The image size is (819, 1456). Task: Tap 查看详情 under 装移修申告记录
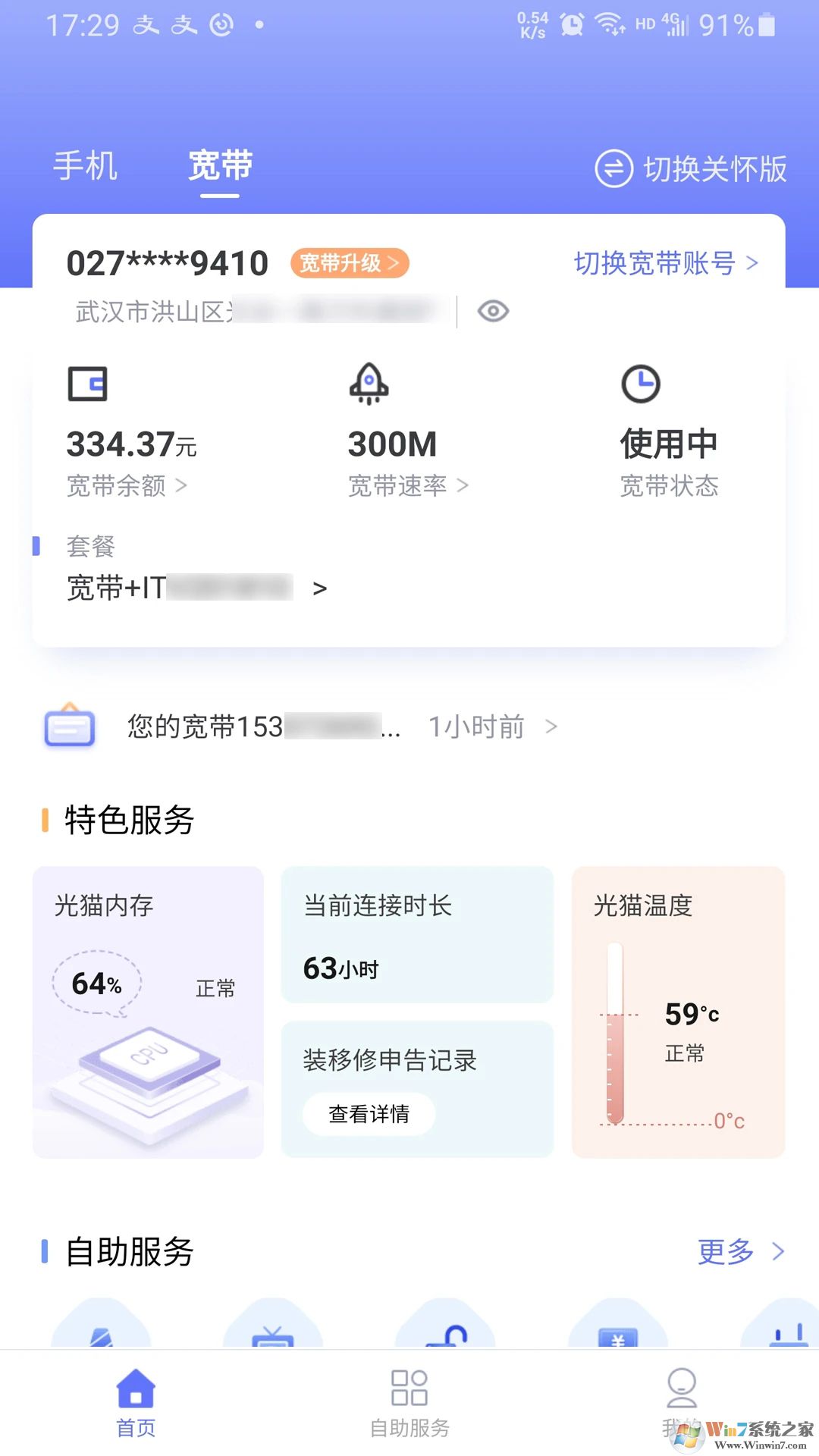click(367, 1114)
